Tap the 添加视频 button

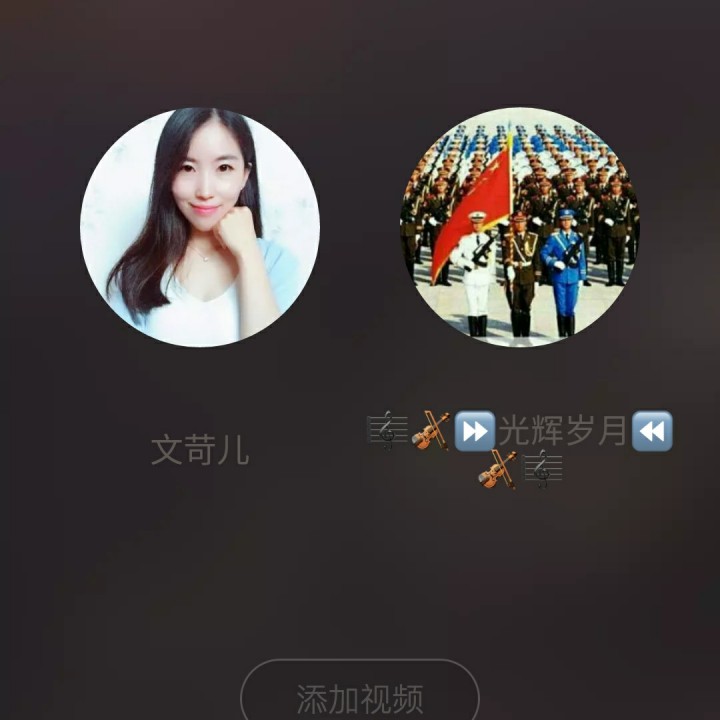click(360, 696)
